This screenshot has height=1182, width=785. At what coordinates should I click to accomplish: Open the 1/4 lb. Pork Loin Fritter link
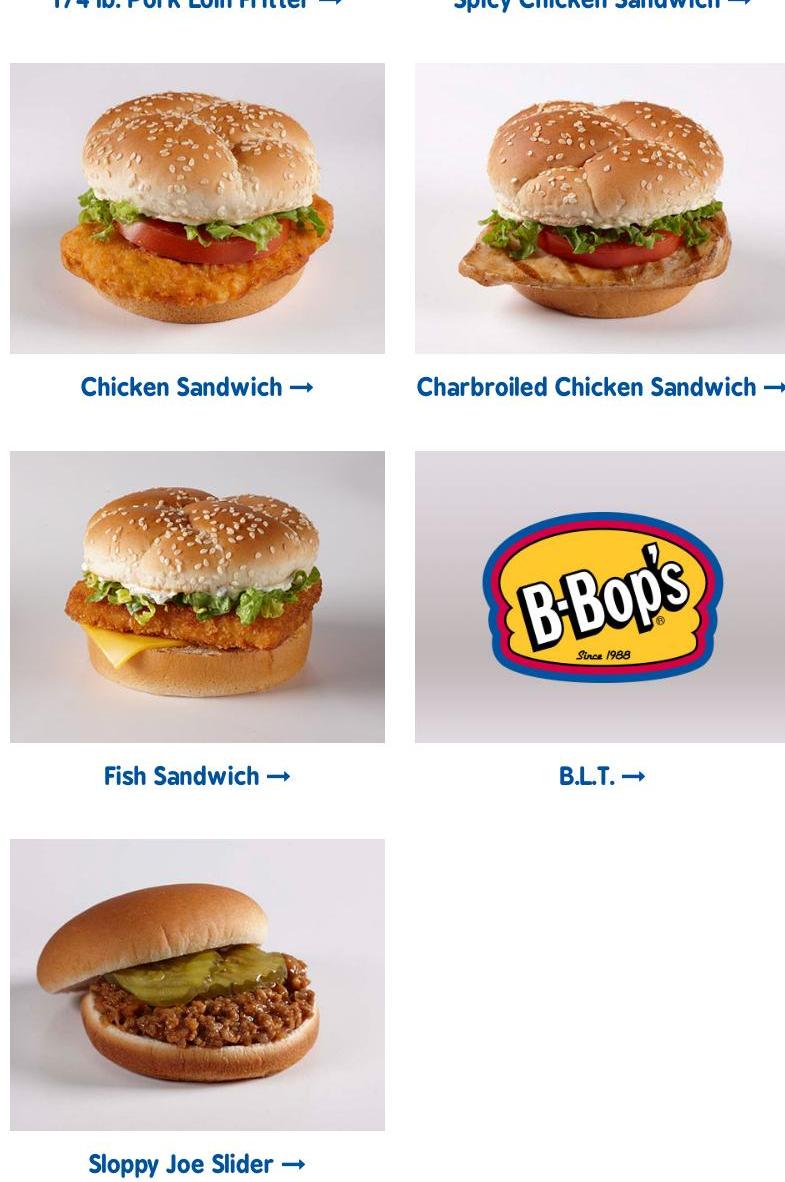[x=196, y=4]
